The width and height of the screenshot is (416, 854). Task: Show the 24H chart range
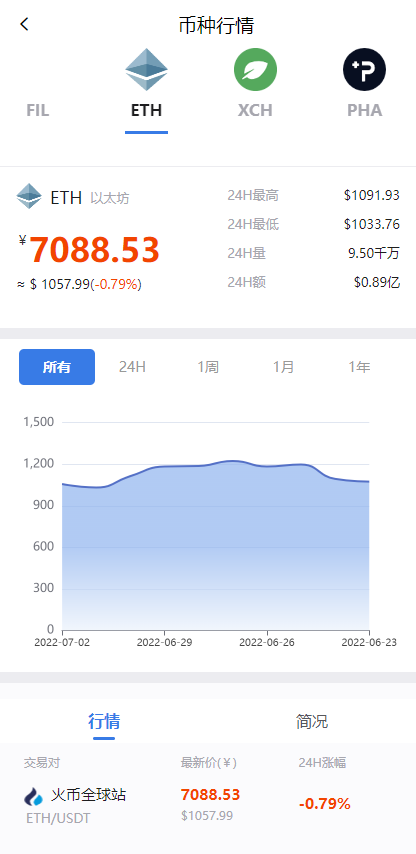click(x=132, y=367)
